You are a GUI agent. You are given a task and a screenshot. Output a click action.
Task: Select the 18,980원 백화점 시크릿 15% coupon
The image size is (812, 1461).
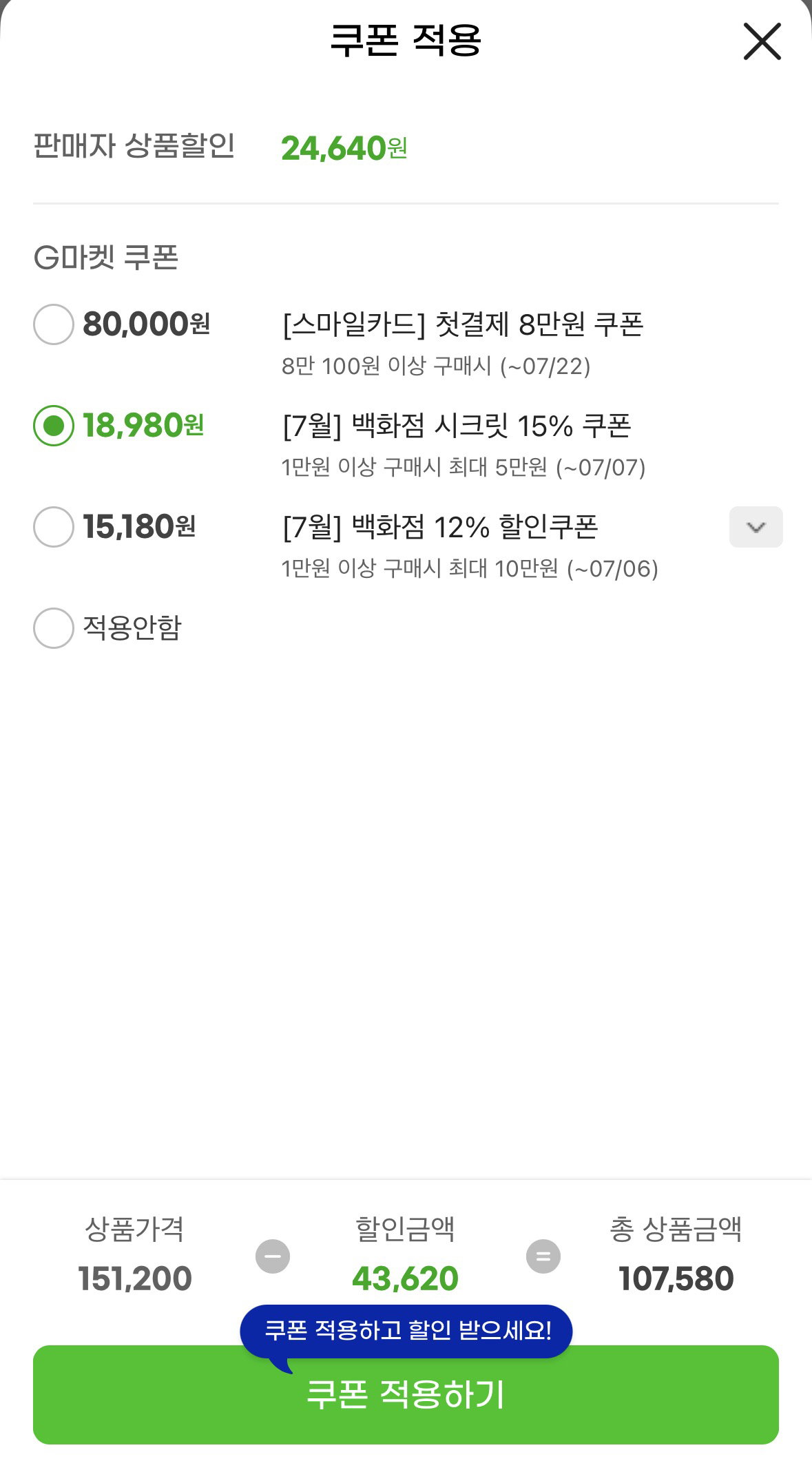click(x=54, y=426)
